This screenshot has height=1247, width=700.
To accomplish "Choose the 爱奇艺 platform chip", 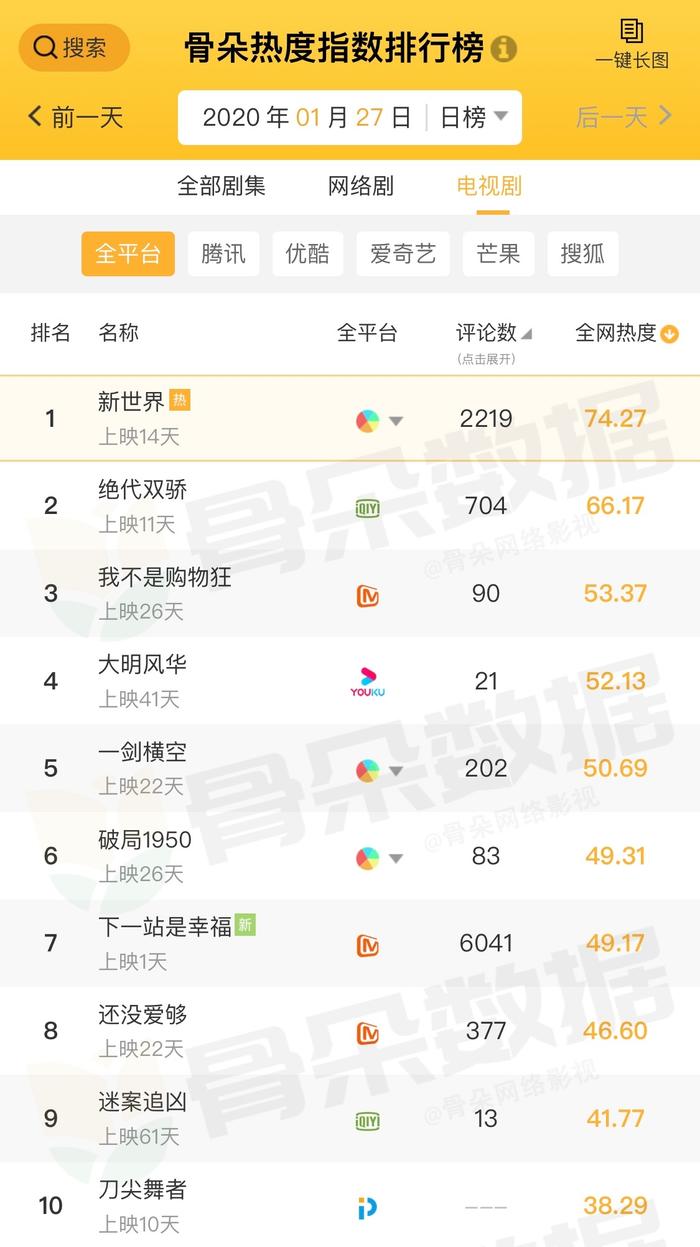I will click(403, 254).
